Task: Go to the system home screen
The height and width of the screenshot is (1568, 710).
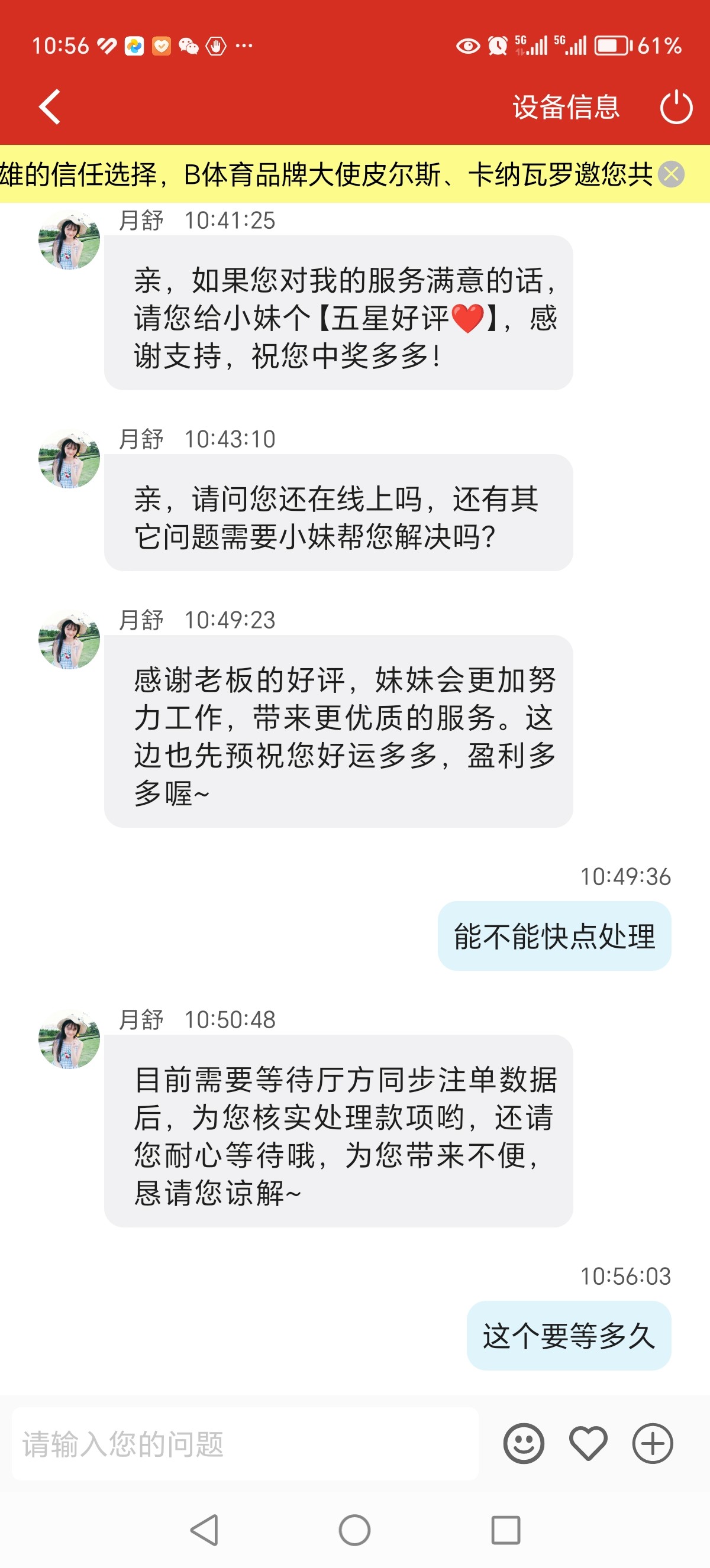Action: pos(354,1530)
